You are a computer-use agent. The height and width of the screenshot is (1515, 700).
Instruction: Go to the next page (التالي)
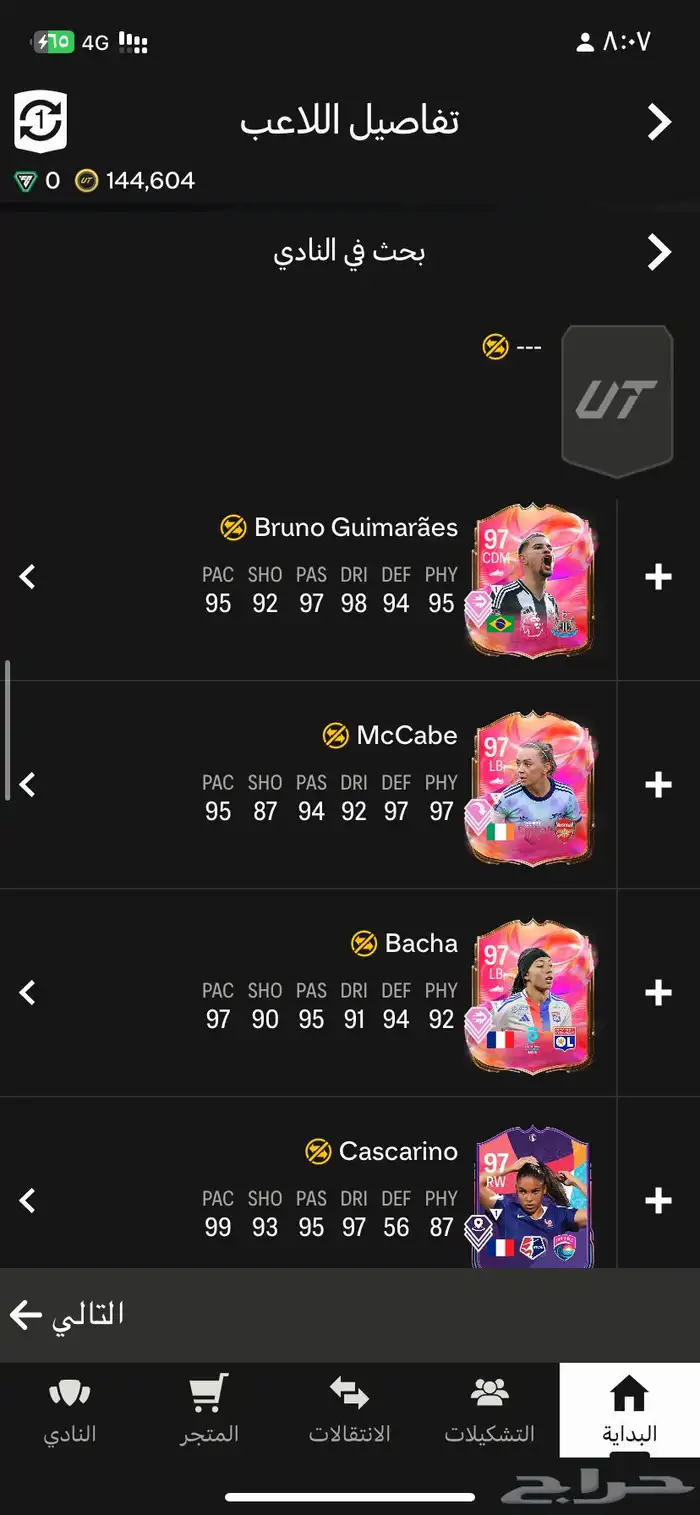67,1314
